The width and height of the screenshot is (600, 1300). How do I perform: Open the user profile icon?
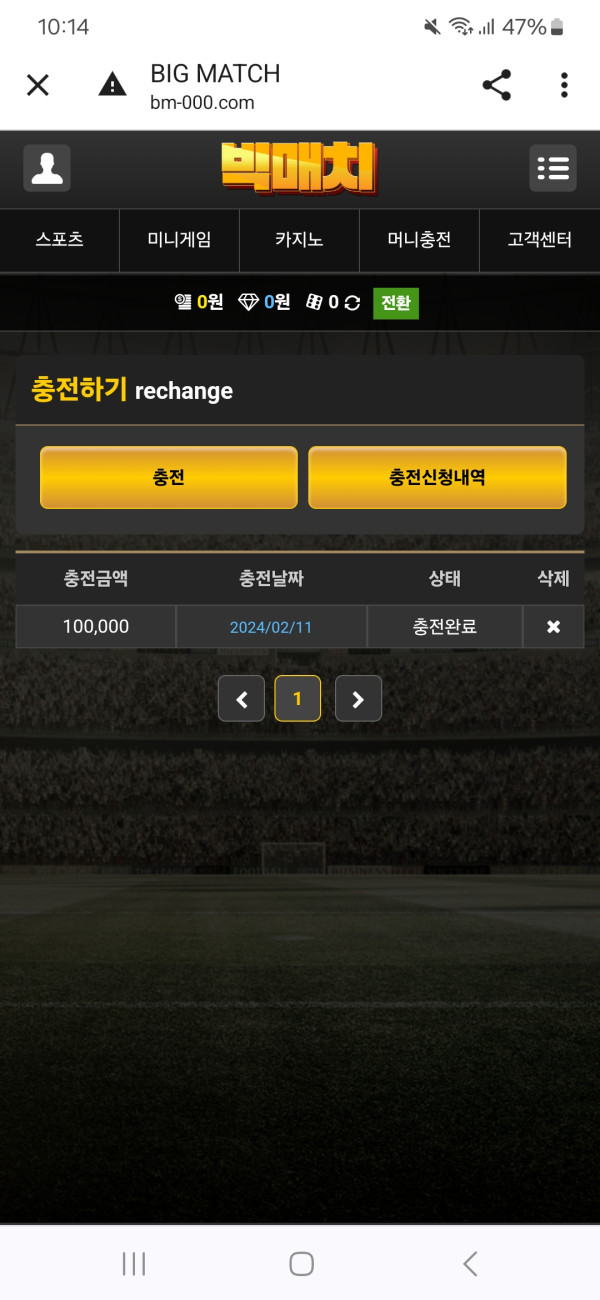pos(47,168)
